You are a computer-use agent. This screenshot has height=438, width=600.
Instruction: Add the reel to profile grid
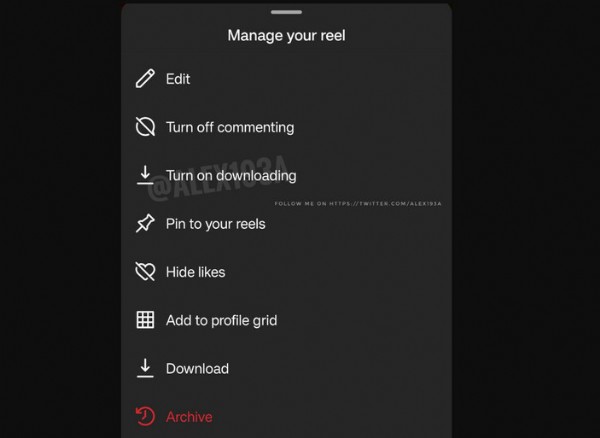click(x=221, y=320)
